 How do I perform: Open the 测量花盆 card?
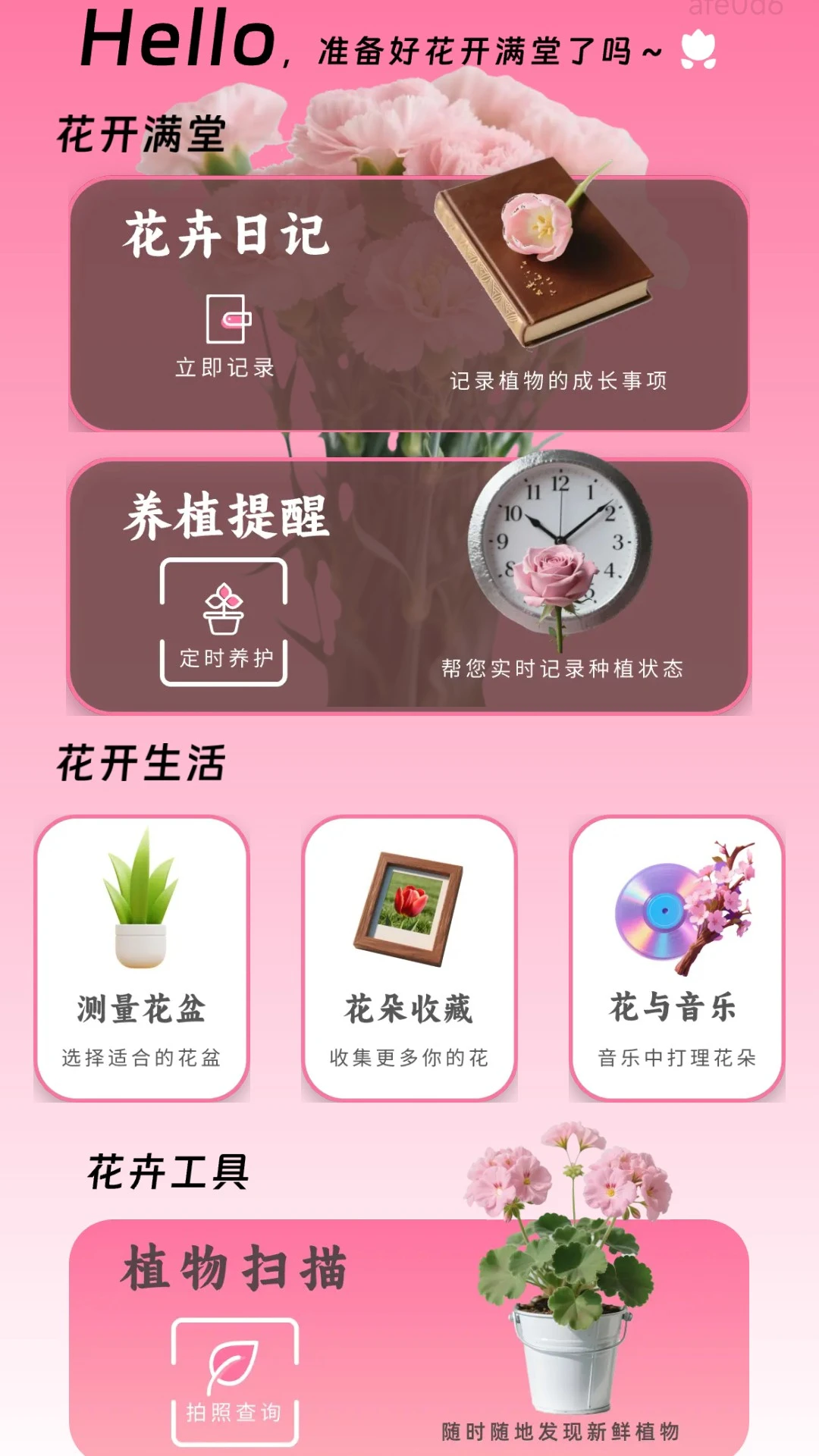(142, 958)
